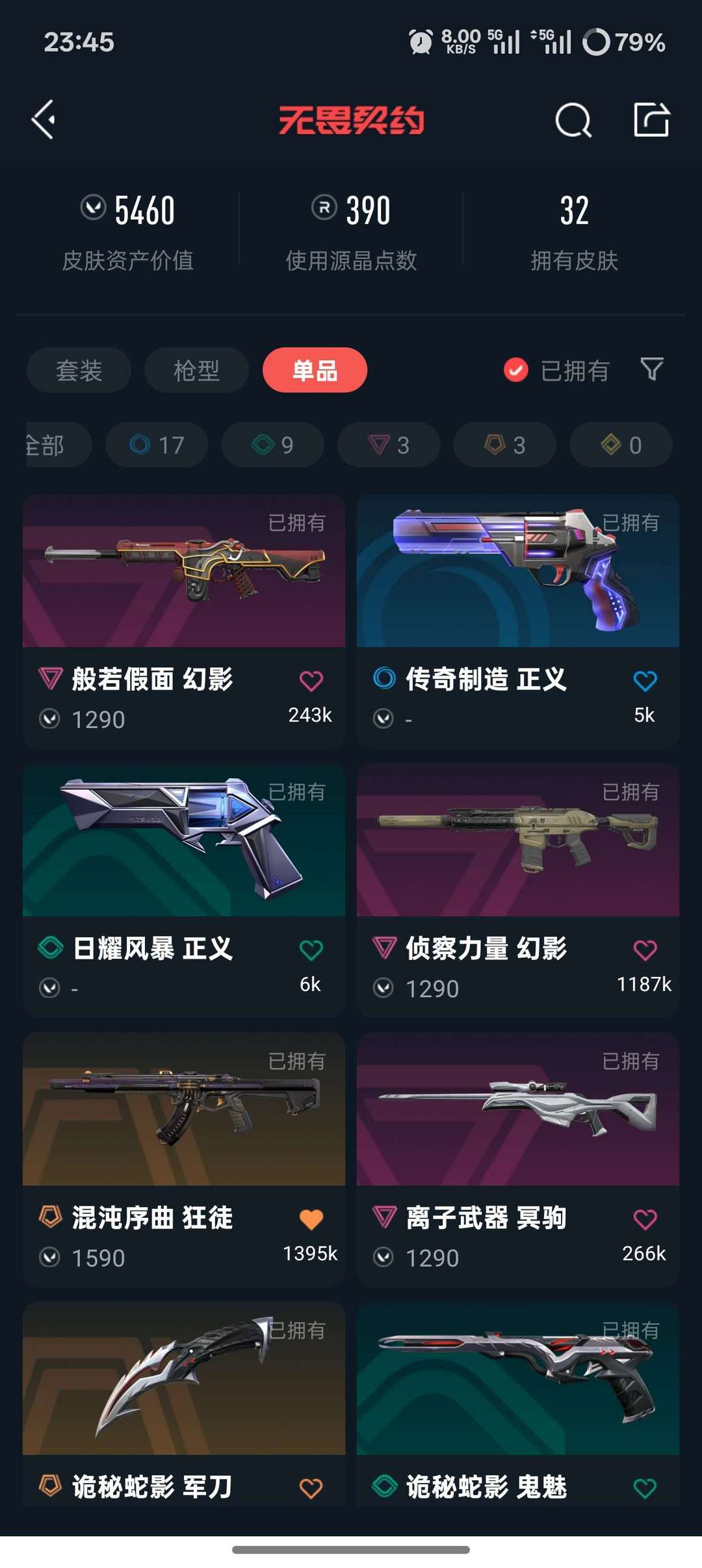This screenshot has width=702, height=1568.
Task: Open the funnel filter options
Action: coord(651,370)
